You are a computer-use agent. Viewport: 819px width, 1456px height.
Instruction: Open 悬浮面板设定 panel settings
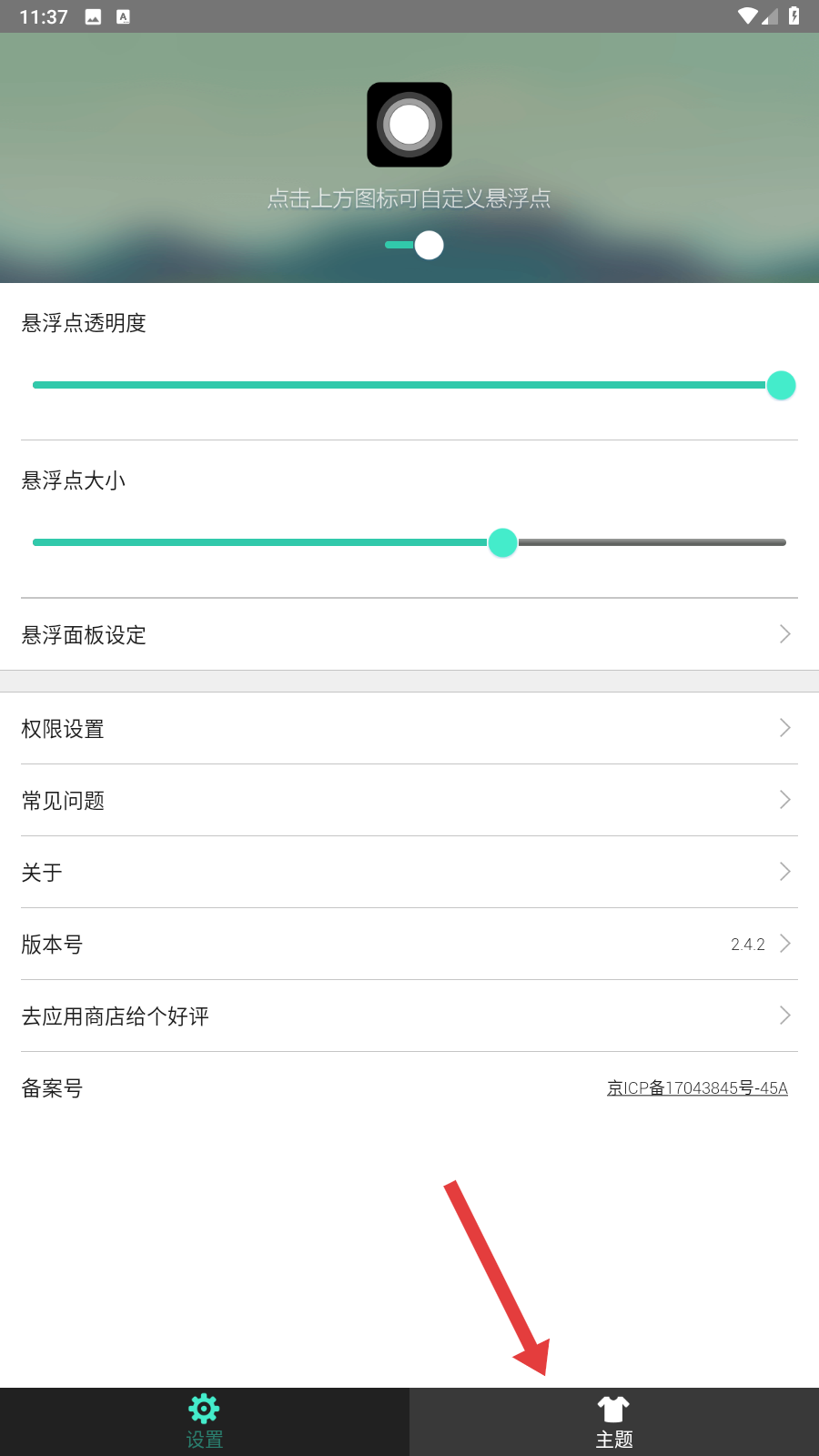click(409, 634)
